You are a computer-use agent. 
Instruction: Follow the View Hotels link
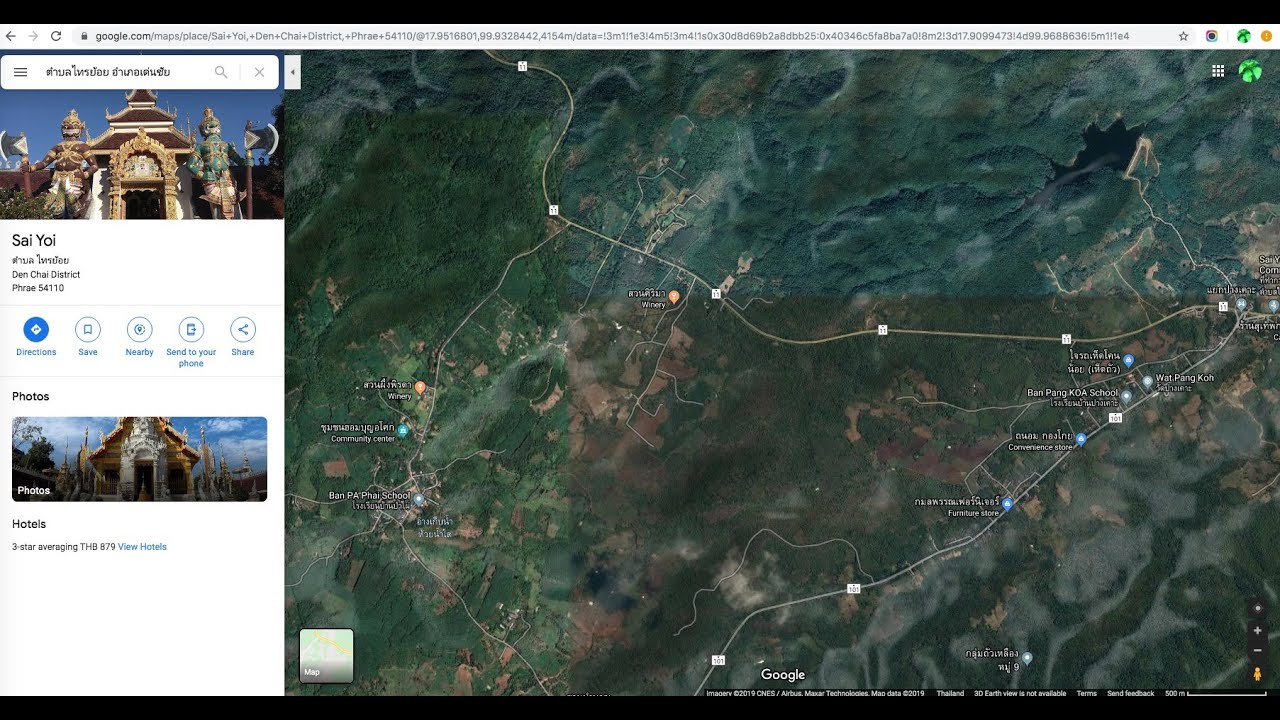pyautogui.click(x=142, y=547)
